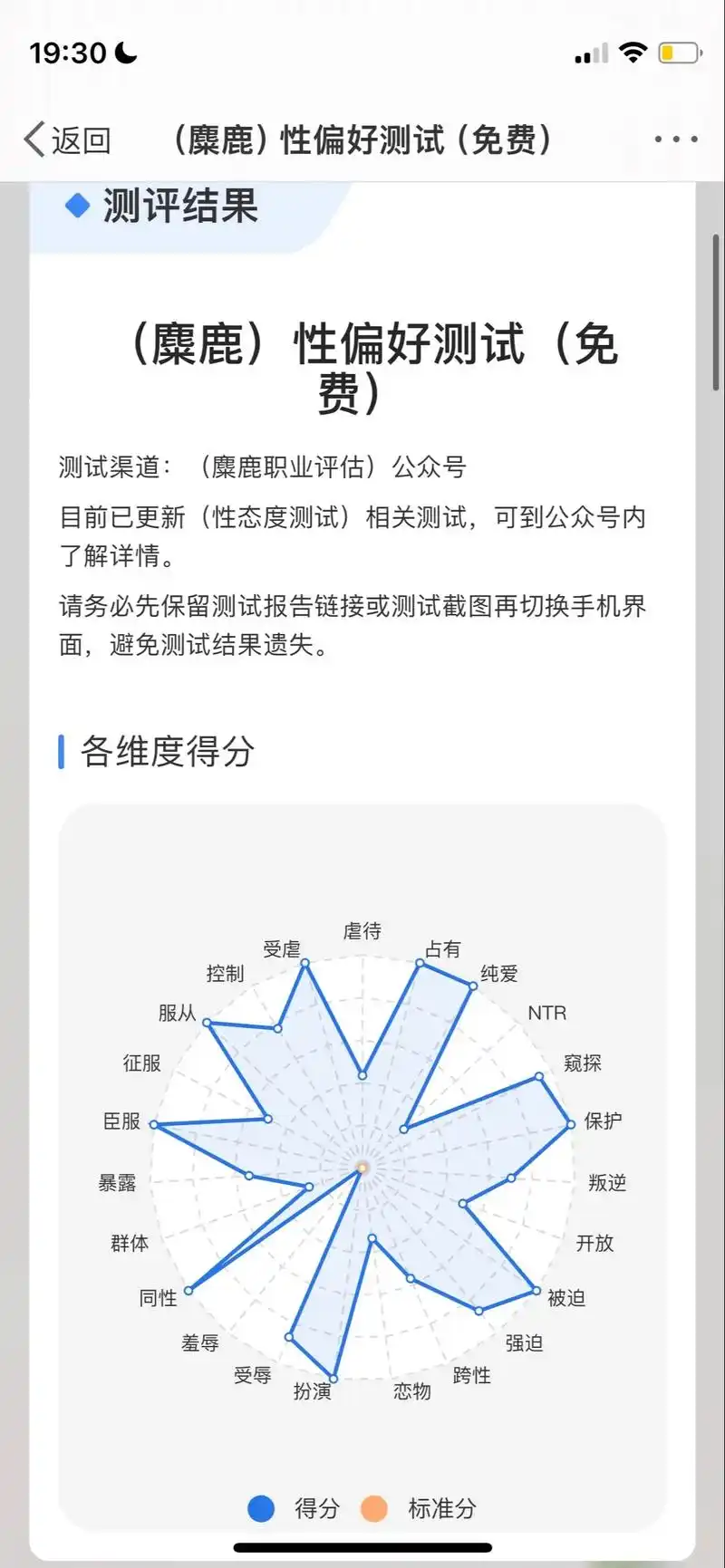The width and height of the screenshot is (725, 1568).
Task: Tap the blue bar icon before 各维度得分
Action: (x=62, y=751)
